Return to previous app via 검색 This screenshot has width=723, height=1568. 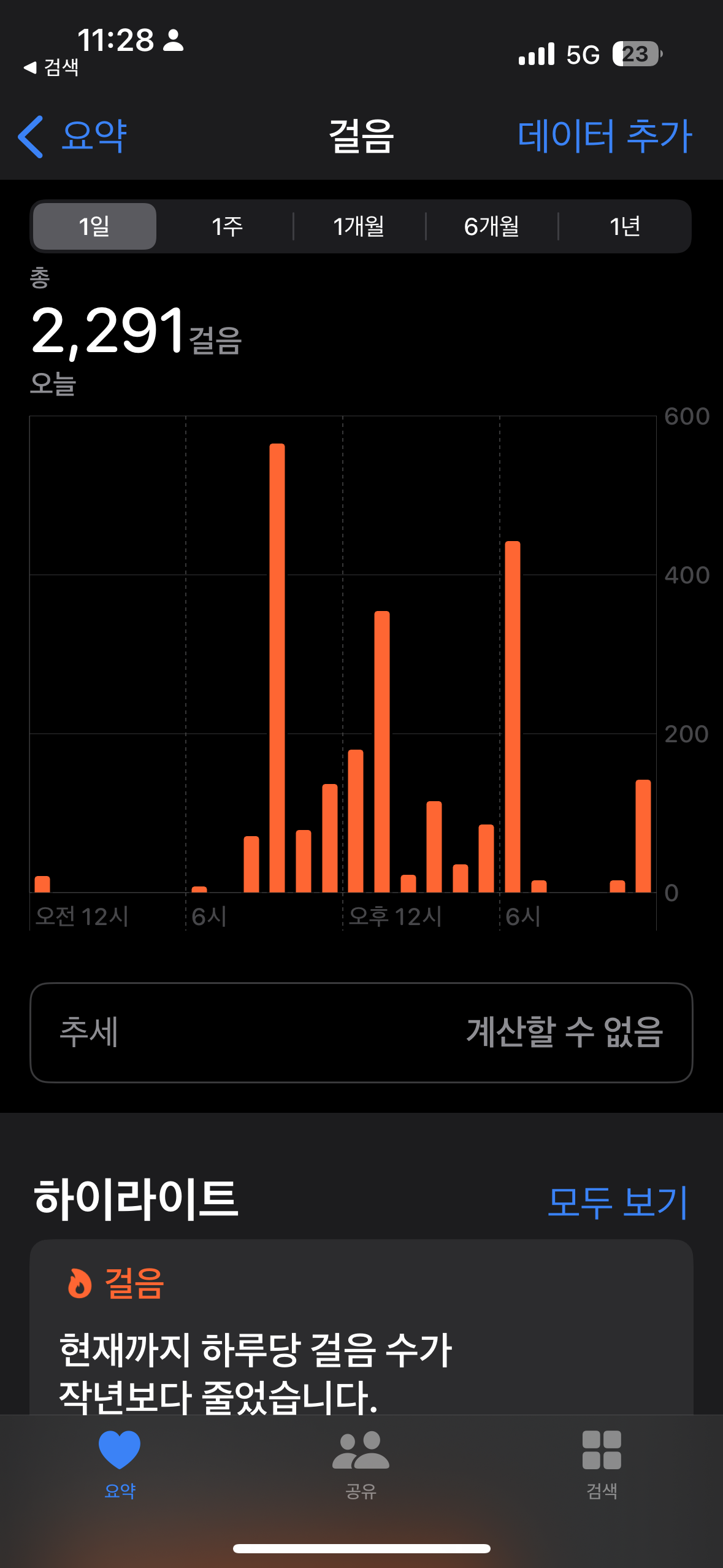pyautogui.click(x=52, y=67)
